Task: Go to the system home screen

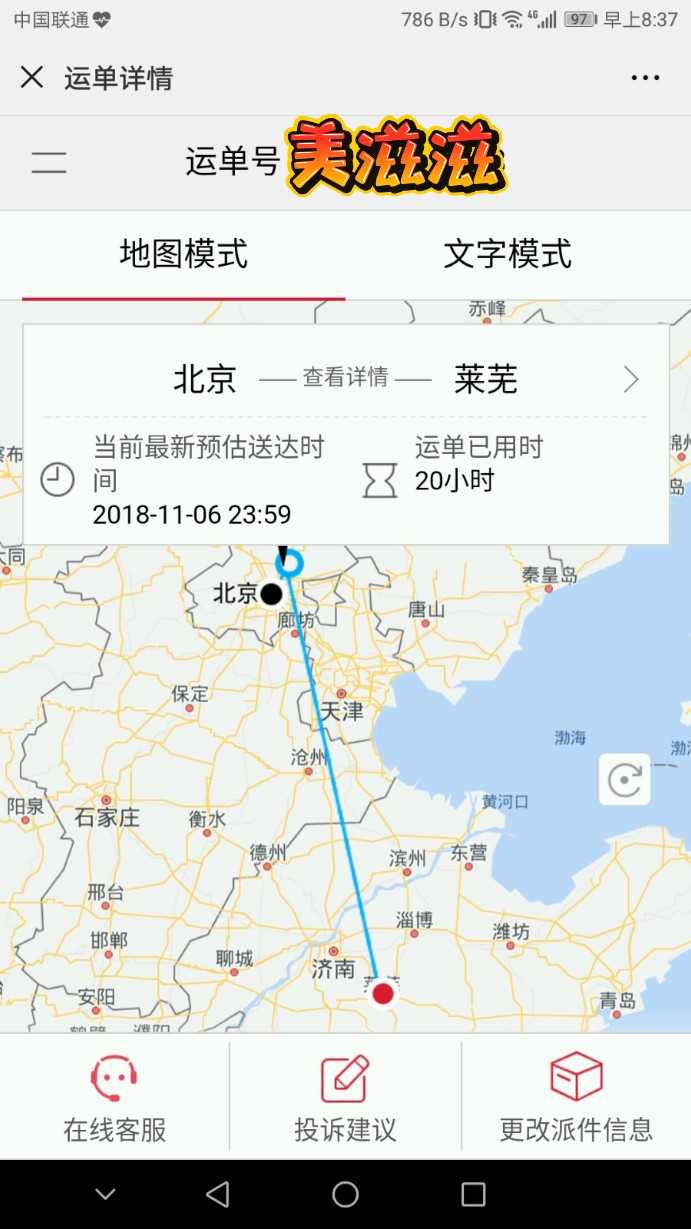Action: point(345,1194)
